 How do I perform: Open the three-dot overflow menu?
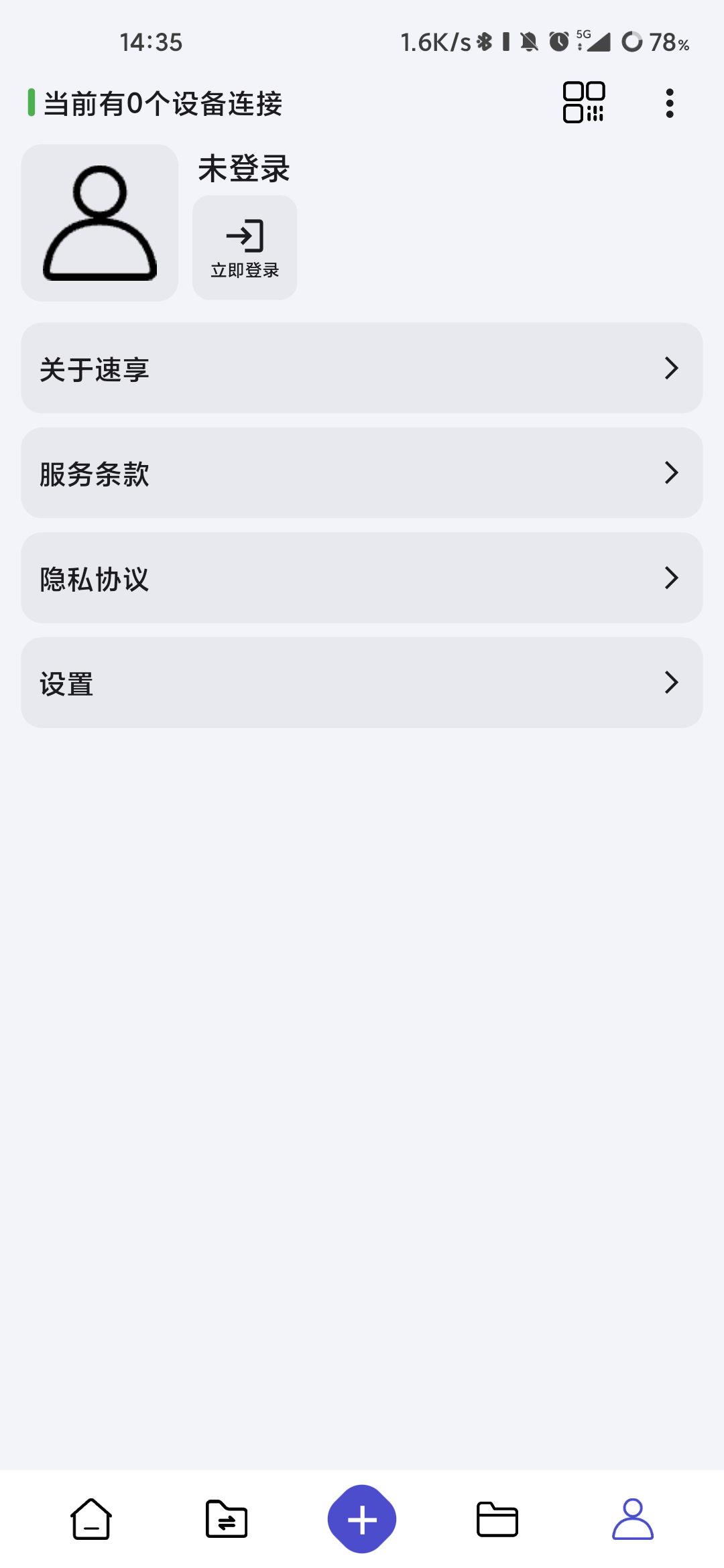pyautogui.click(x=669, y=103)
